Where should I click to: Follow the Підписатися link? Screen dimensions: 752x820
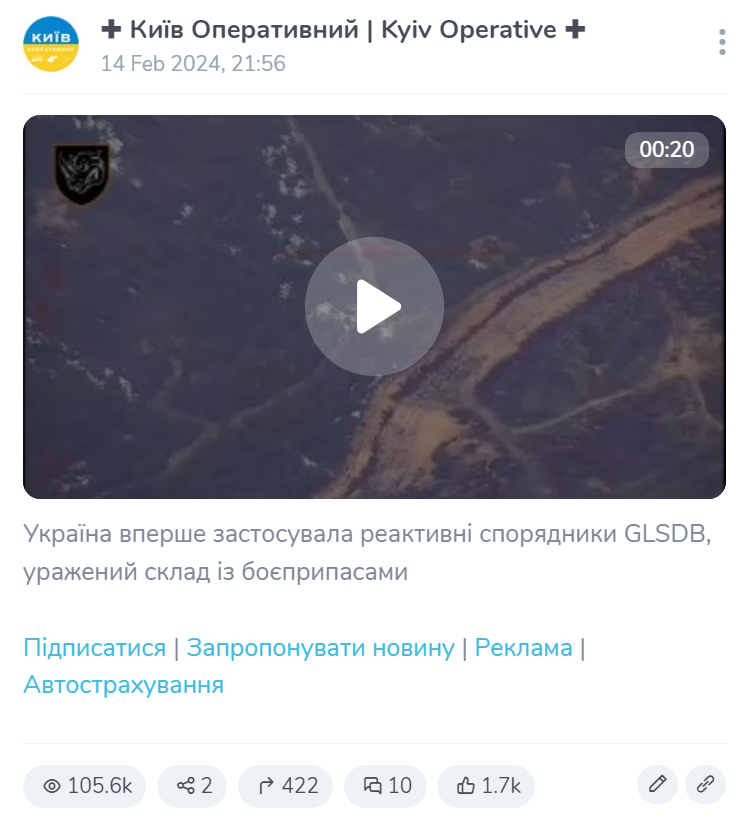coord(94,647)
